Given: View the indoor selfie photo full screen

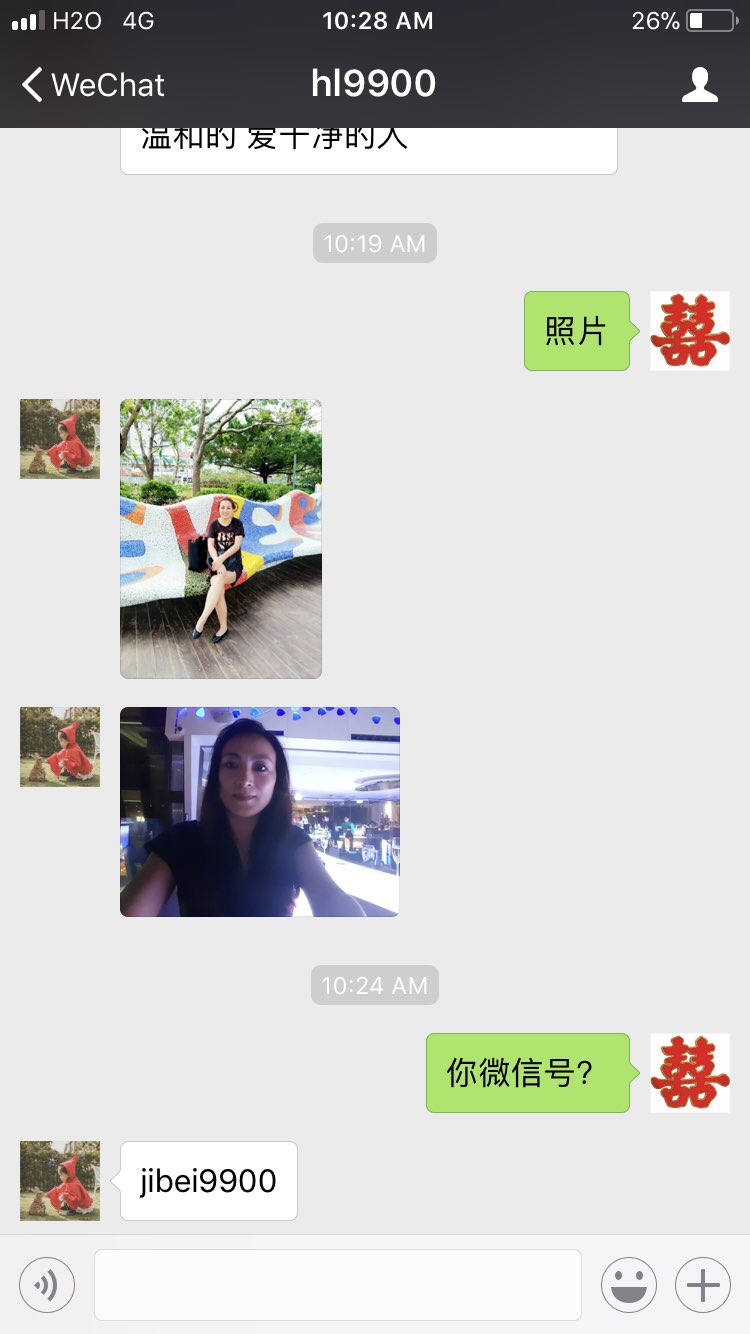Looking at the screenshot, I should click(x=260, y=811).
